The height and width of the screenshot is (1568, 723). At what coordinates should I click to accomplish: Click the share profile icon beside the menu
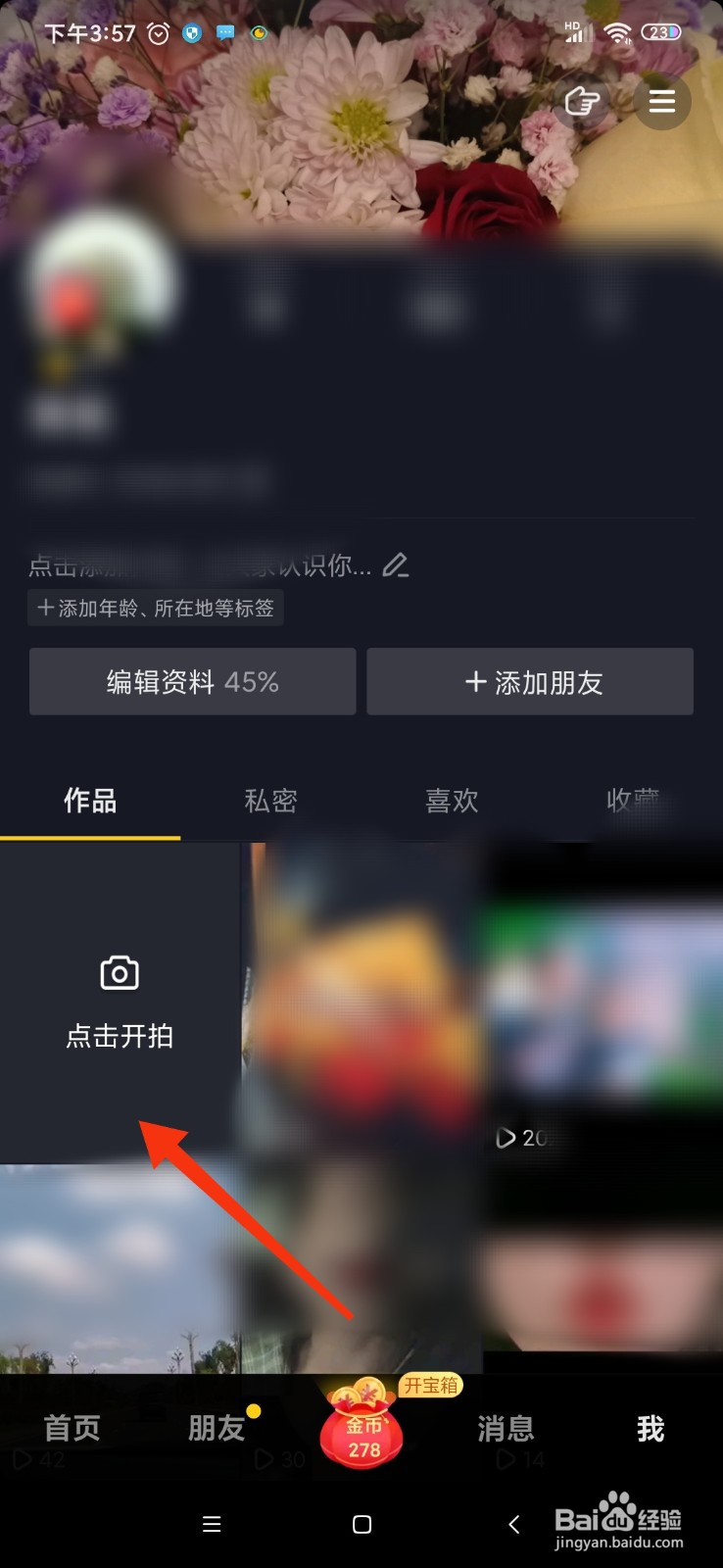pyautogui.click(x=582, y=101)
